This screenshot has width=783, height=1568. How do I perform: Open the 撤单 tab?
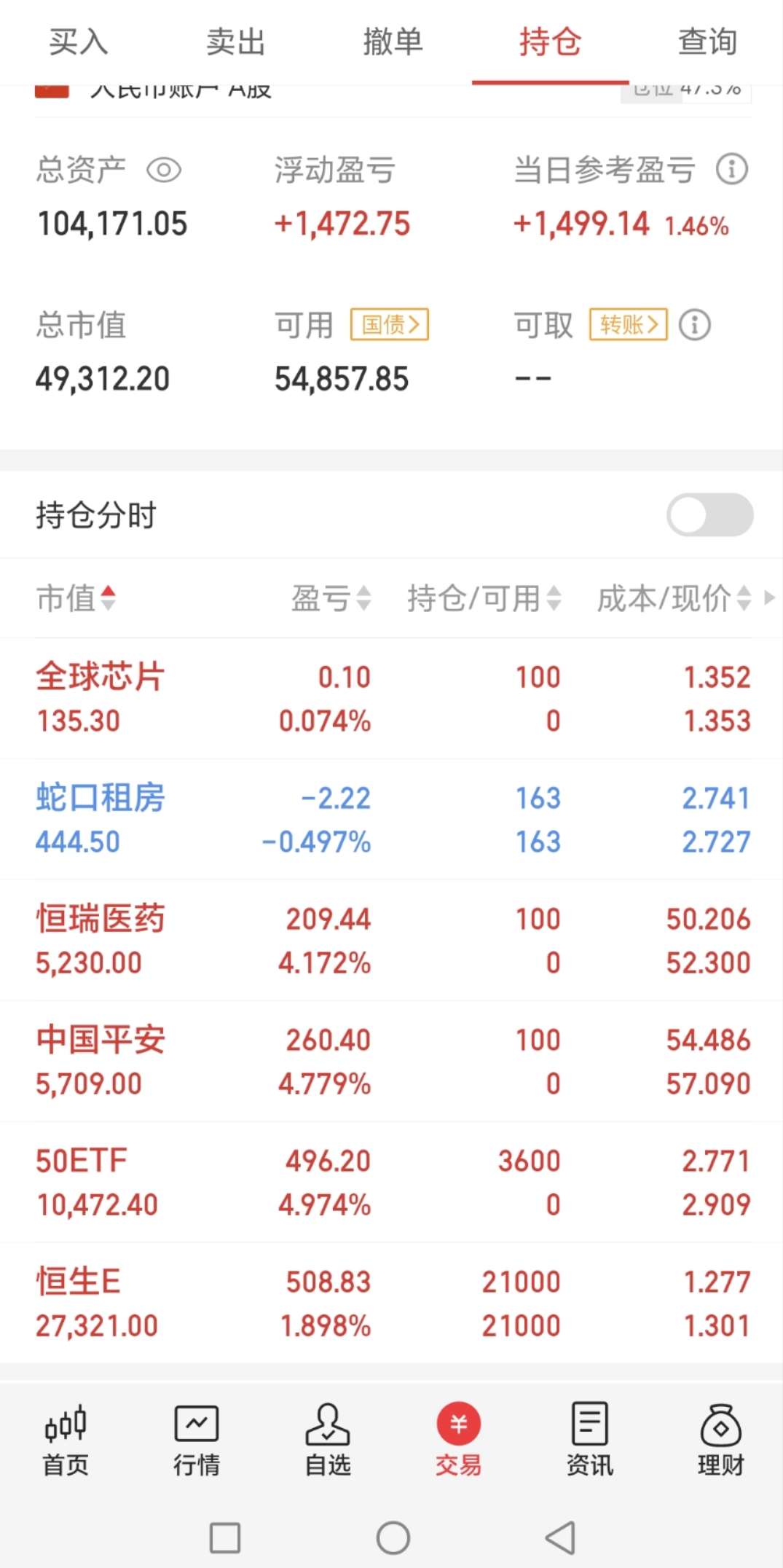tap(393, 42)
